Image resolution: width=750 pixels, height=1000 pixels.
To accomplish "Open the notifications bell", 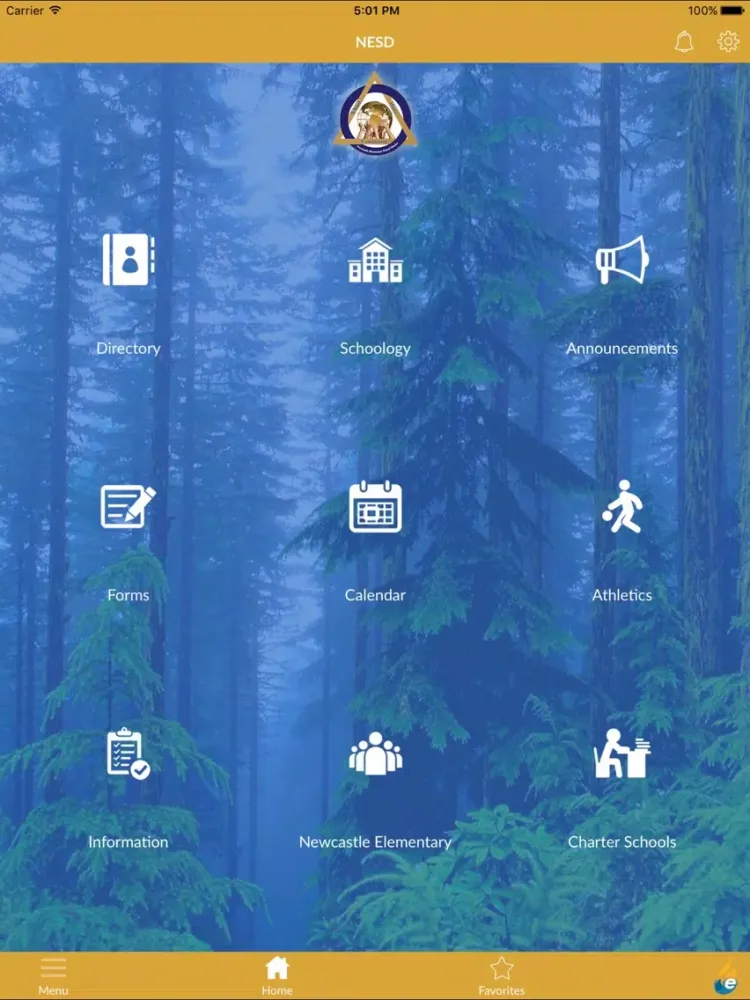I will point(684,42).
